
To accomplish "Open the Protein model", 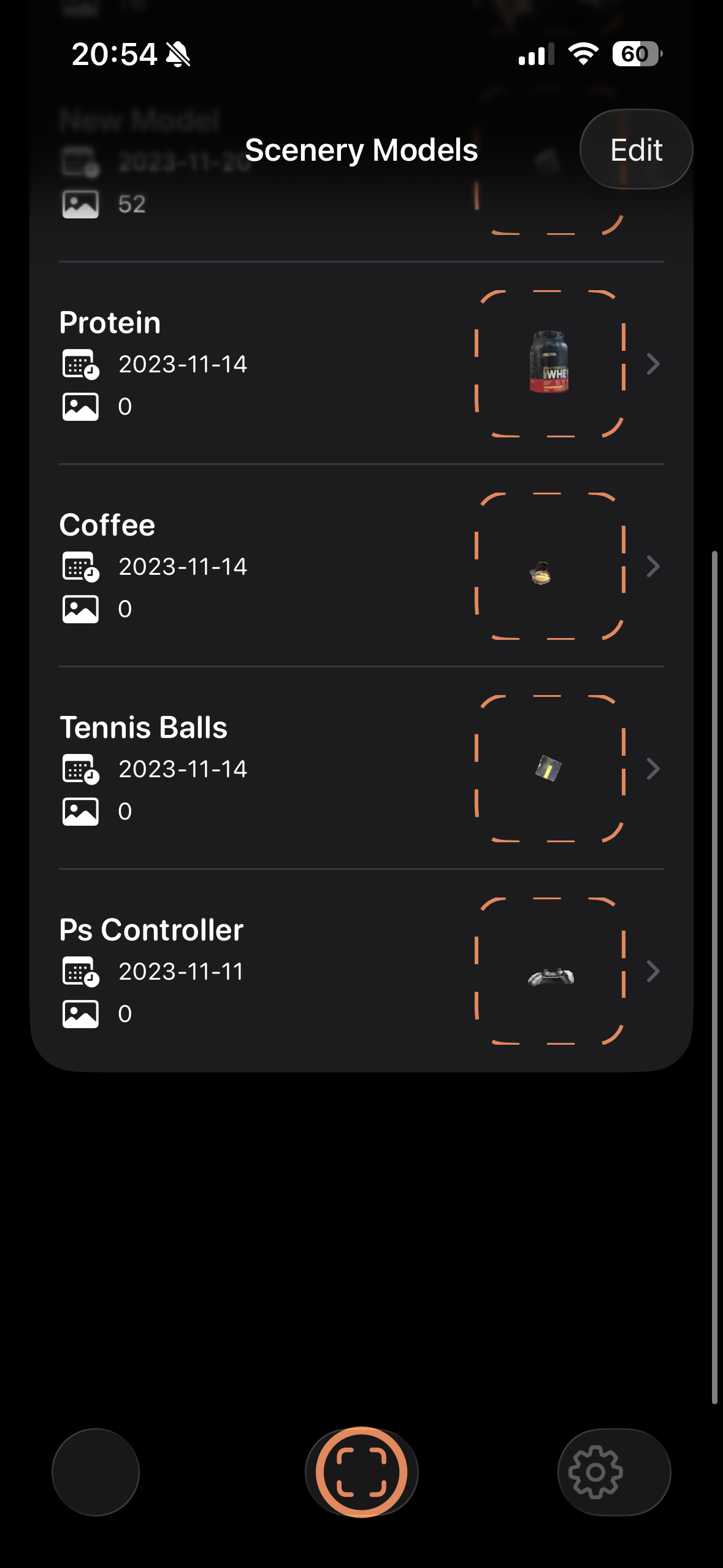I will 361,364.
